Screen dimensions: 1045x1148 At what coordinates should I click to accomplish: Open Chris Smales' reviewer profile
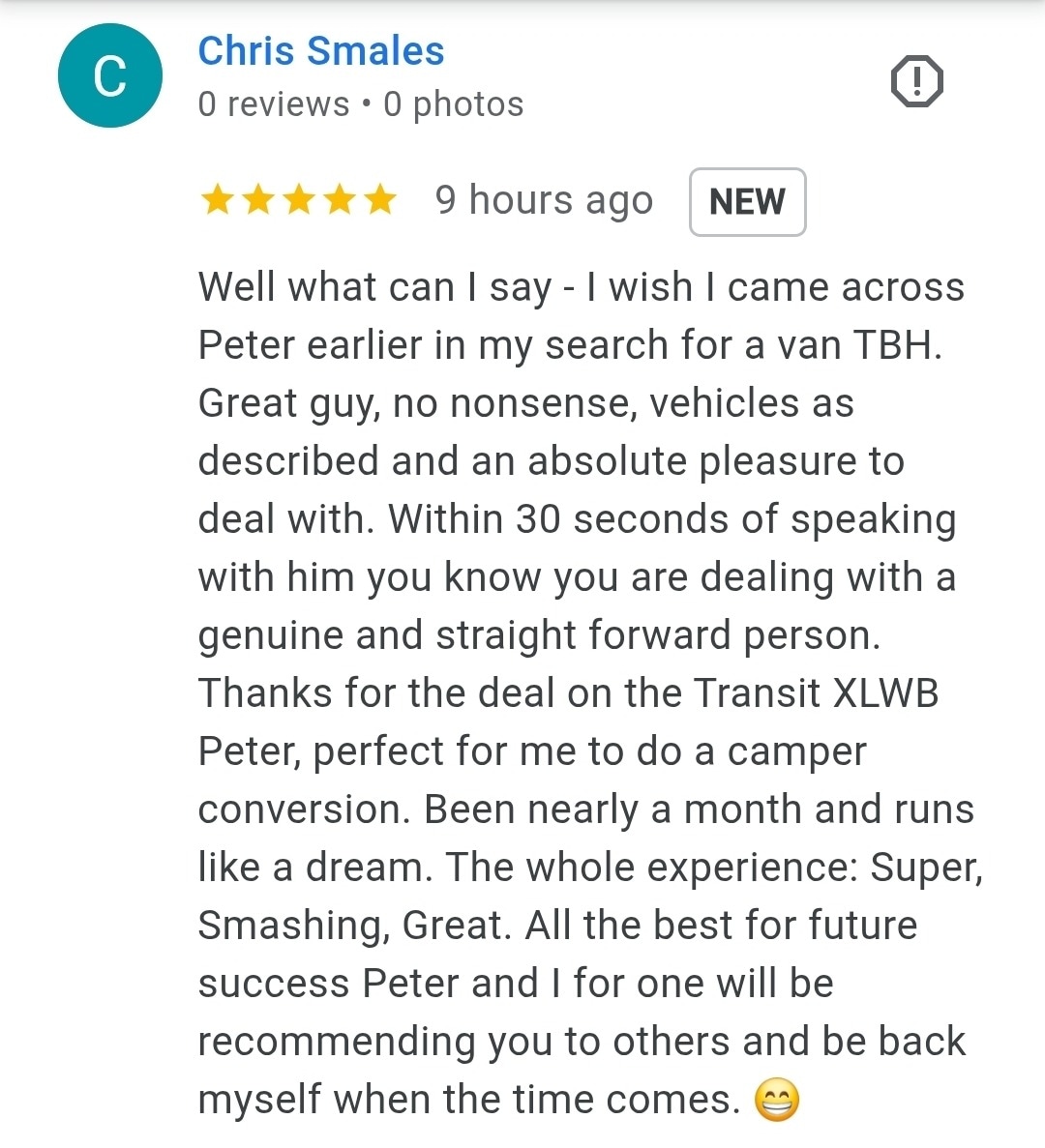pyautogui.click(x=320, y=51)
